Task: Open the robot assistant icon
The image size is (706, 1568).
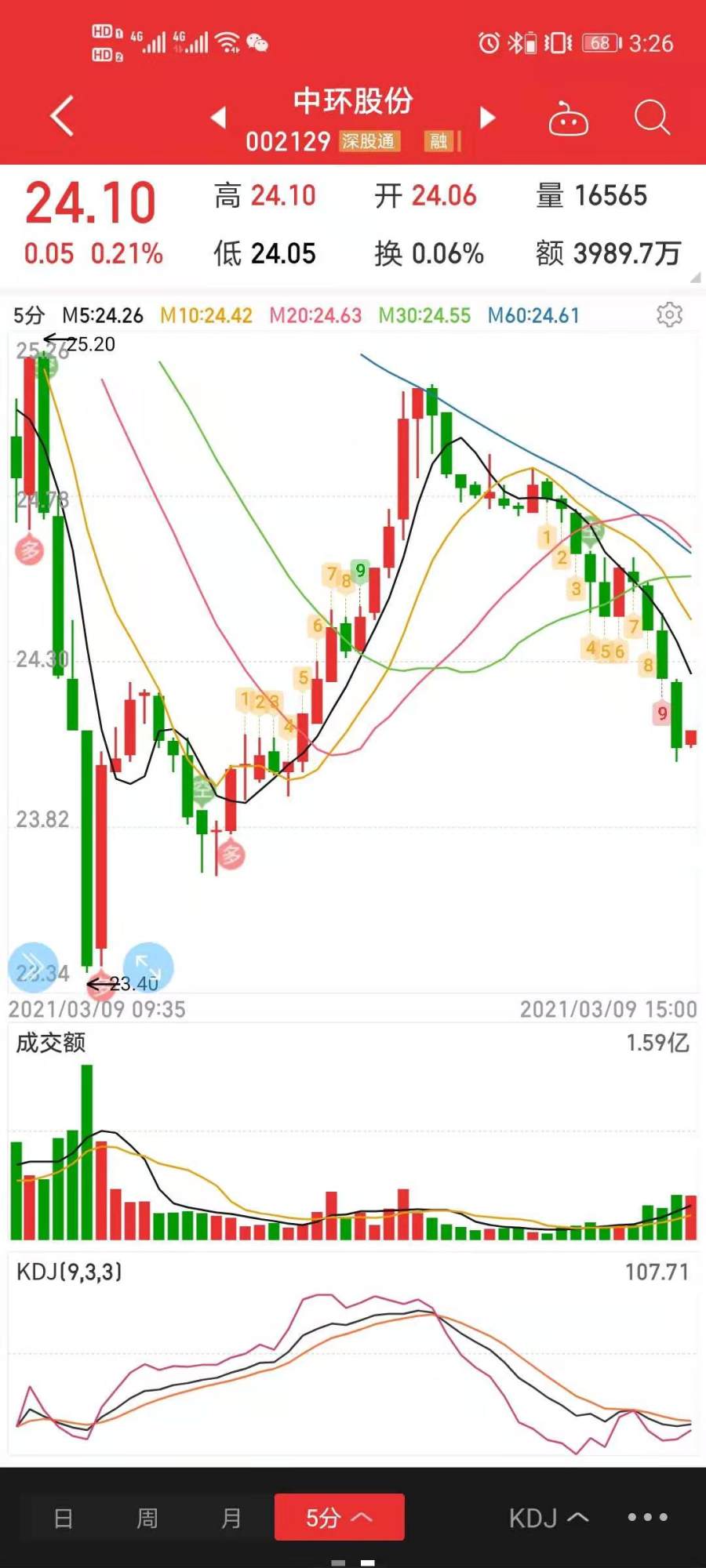Action: 569,119
